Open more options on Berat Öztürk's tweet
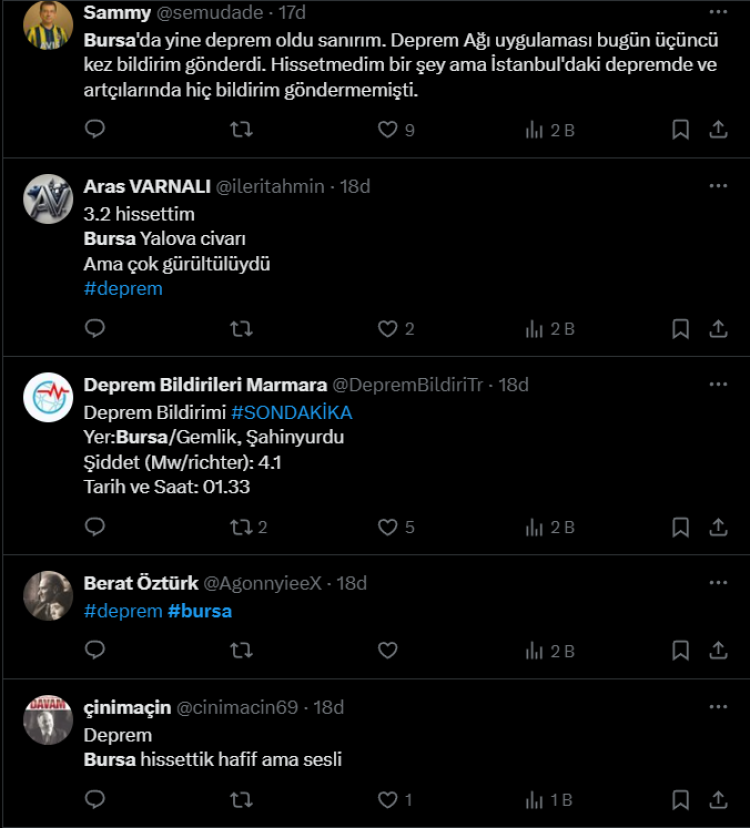Viewport: 750px width, 828px height. pyautogui.click(x=718, y=583)
